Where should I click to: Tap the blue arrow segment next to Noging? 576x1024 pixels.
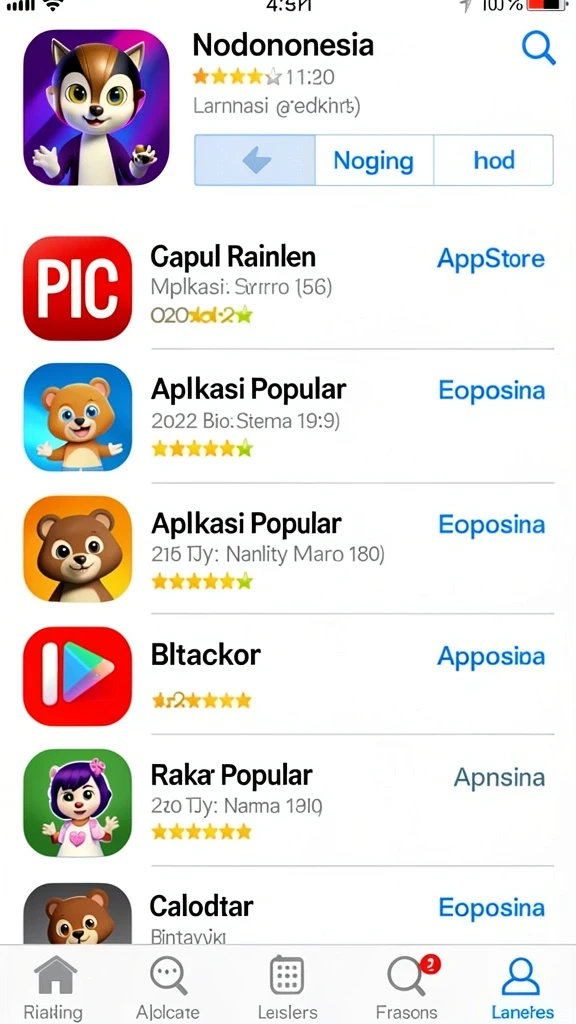pyautogui.click(x=255, y=160)
